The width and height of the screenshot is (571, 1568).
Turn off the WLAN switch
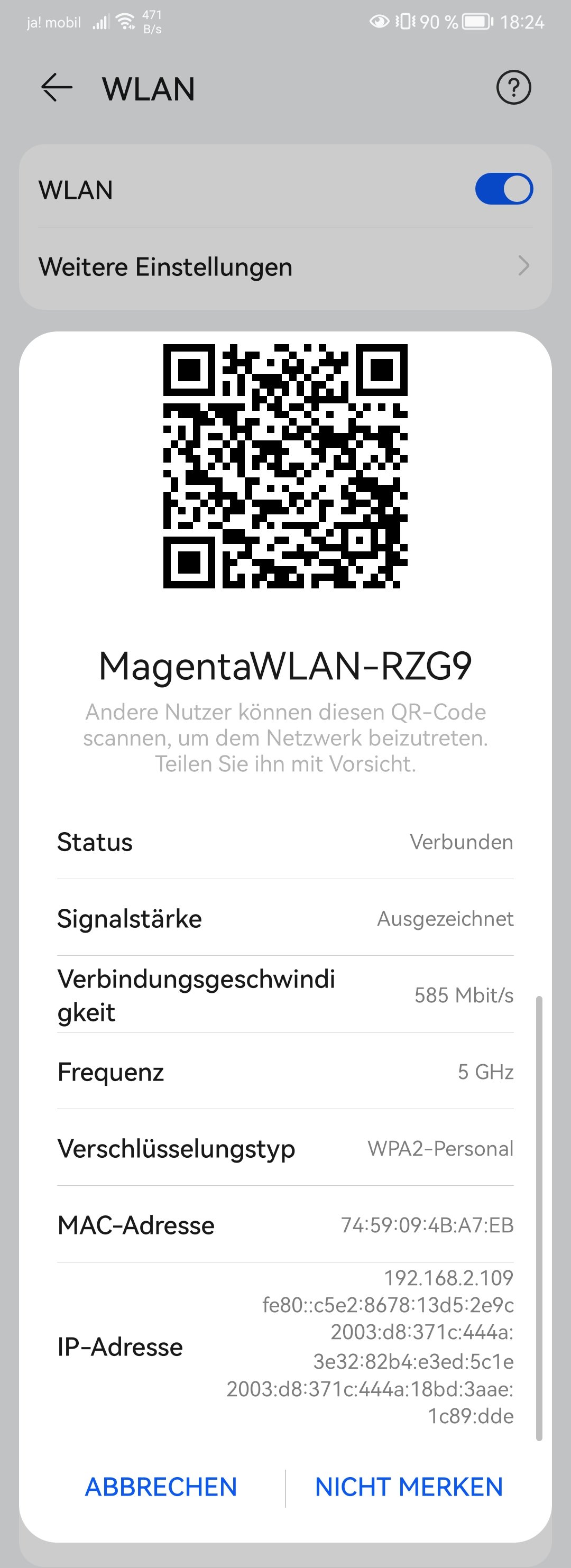(503, 189)
